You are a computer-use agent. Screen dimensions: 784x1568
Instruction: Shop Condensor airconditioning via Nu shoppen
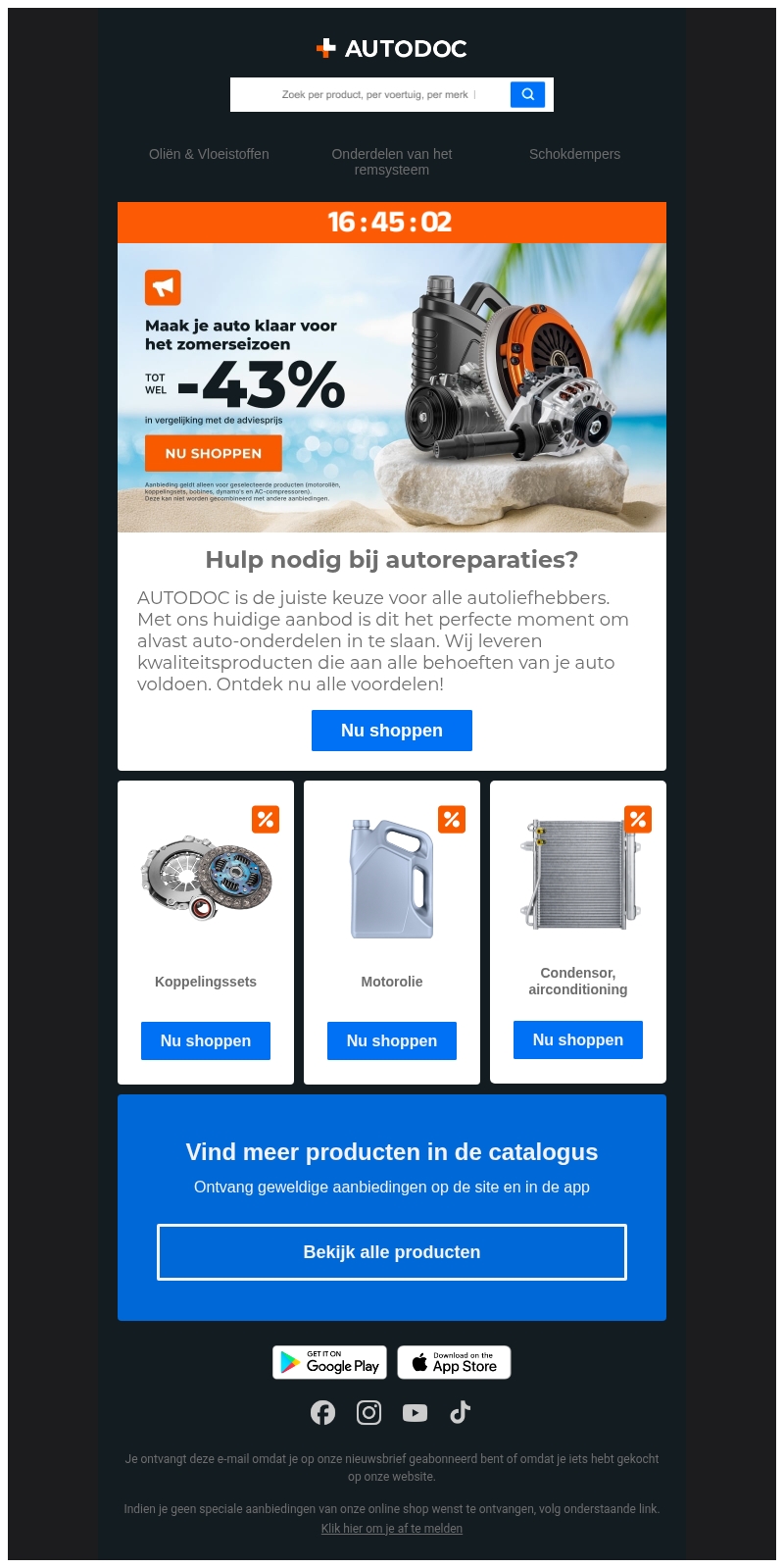pos(578,1039)
